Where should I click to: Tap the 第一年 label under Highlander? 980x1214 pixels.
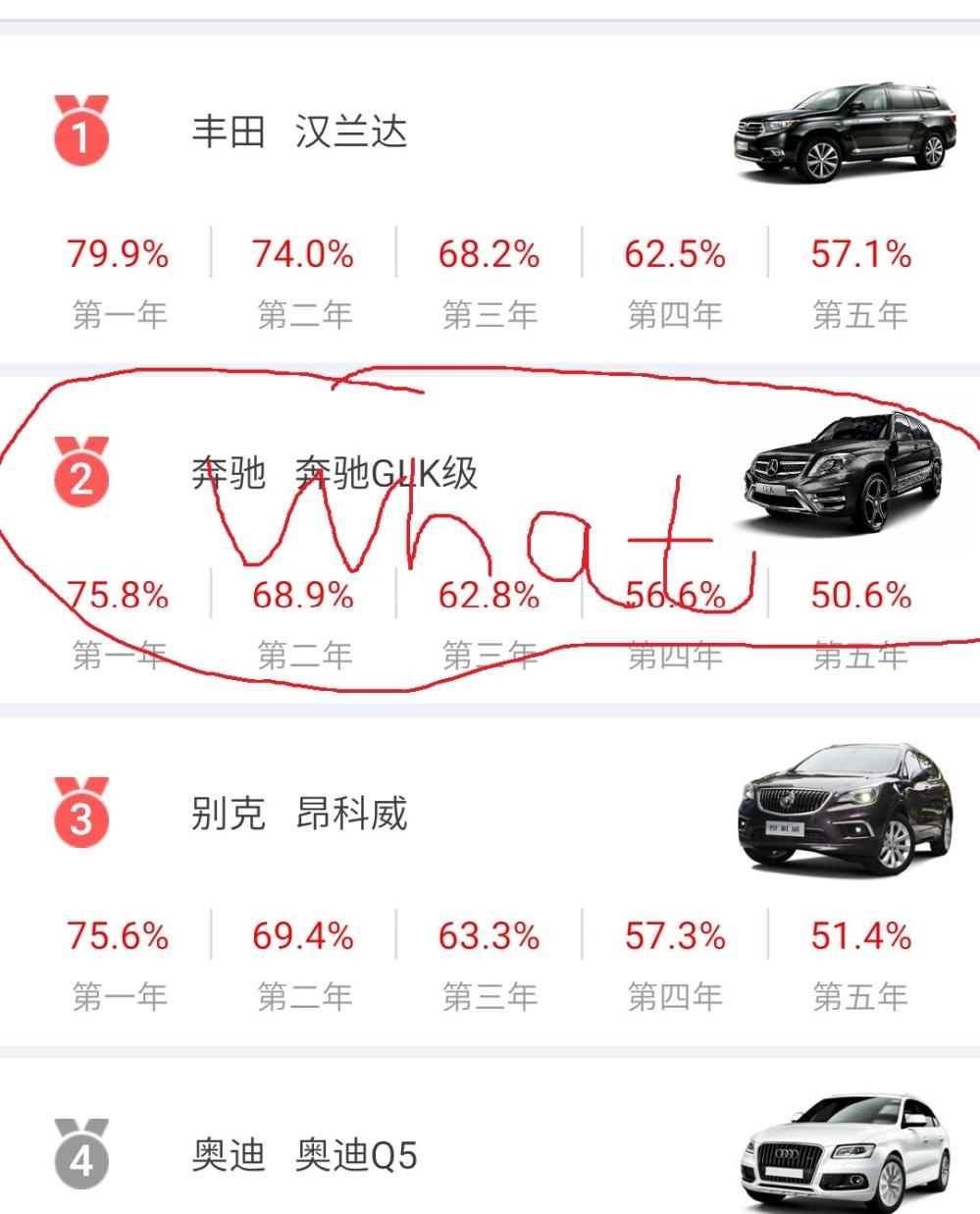[x=120, y=314]
